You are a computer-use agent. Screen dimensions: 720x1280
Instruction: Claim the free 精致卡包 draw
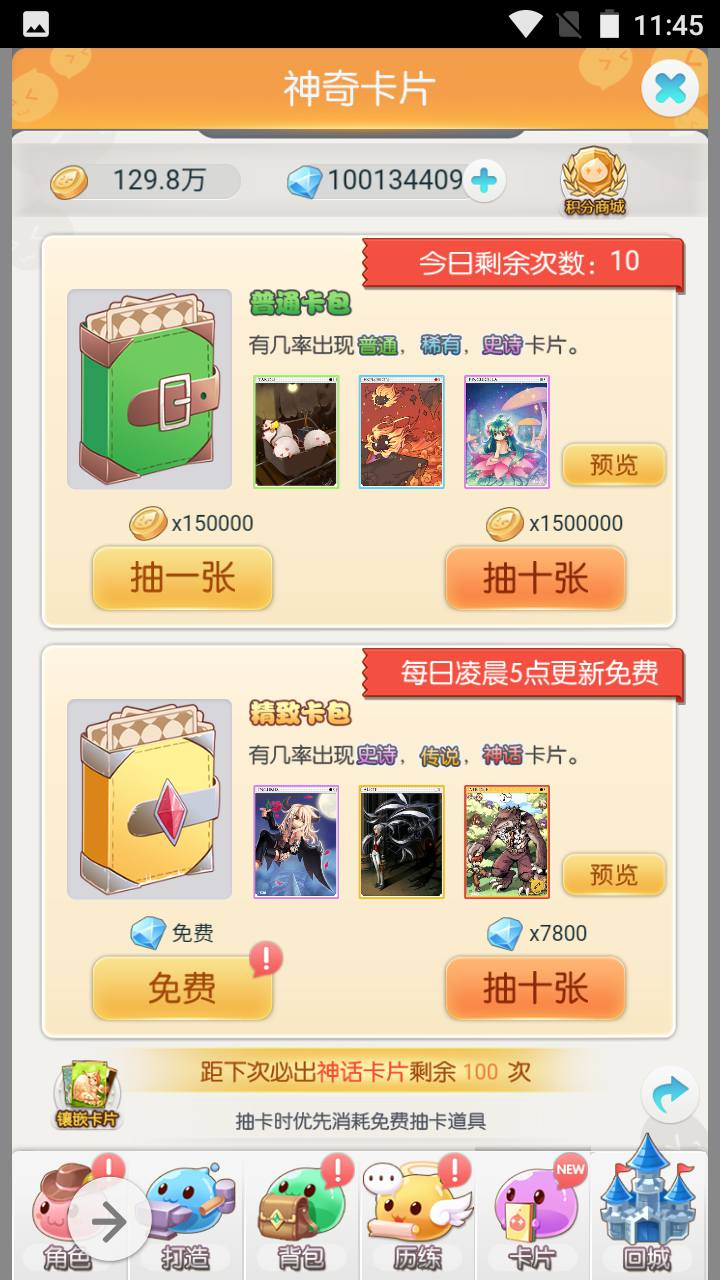pyautogui.click(x=182, y=988)
